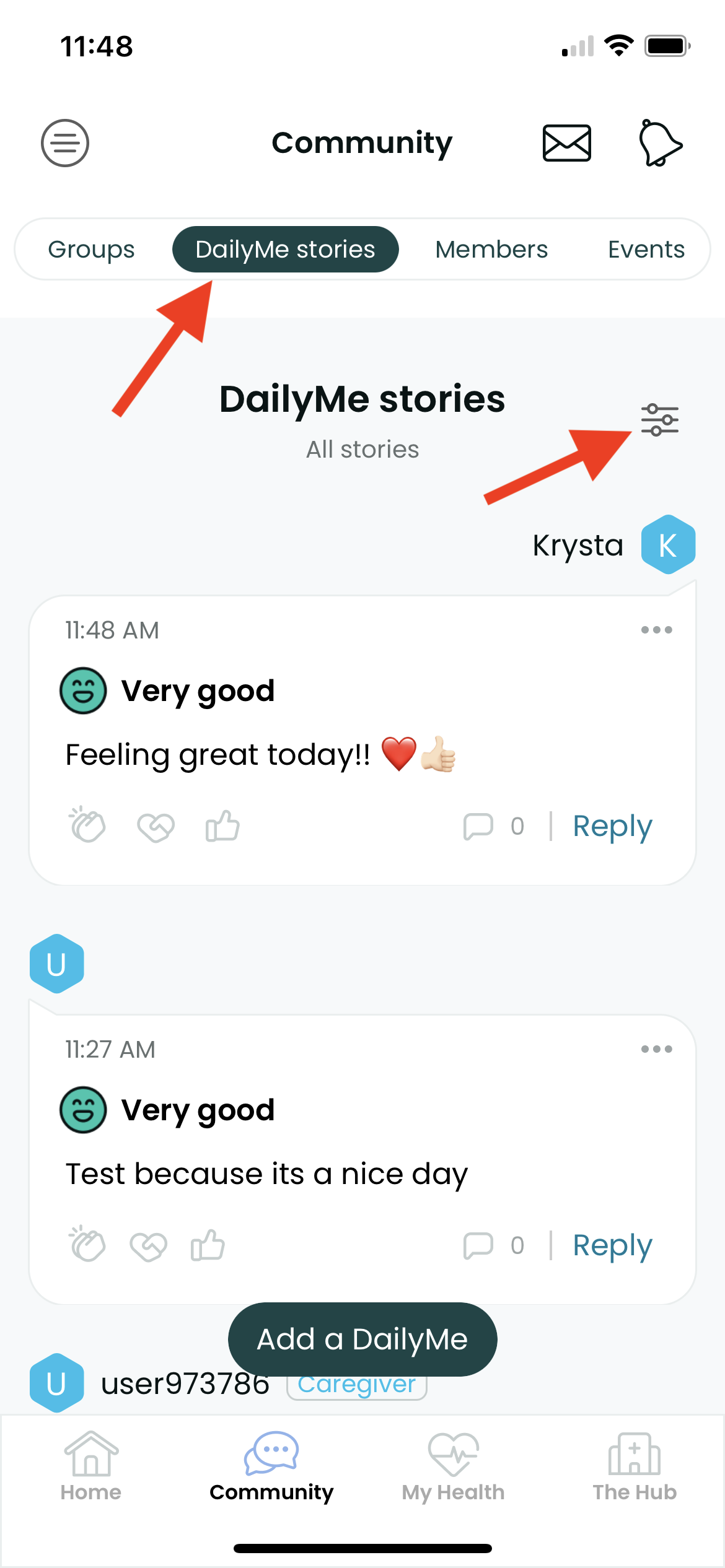
Task: Reply to the Feeling great today story
Action: 612,826
